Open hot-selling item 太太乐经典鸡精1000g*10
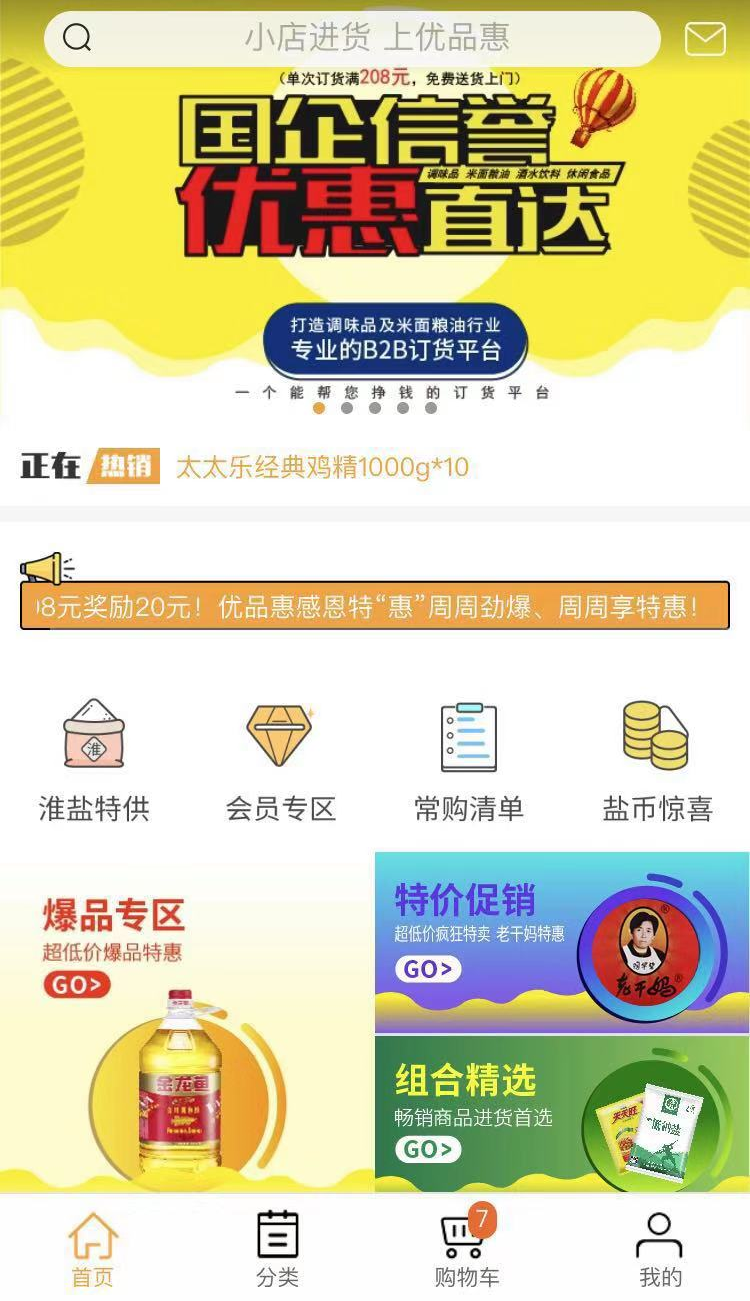Viewport: 750px width, 1301px height. tap(322, 467)
